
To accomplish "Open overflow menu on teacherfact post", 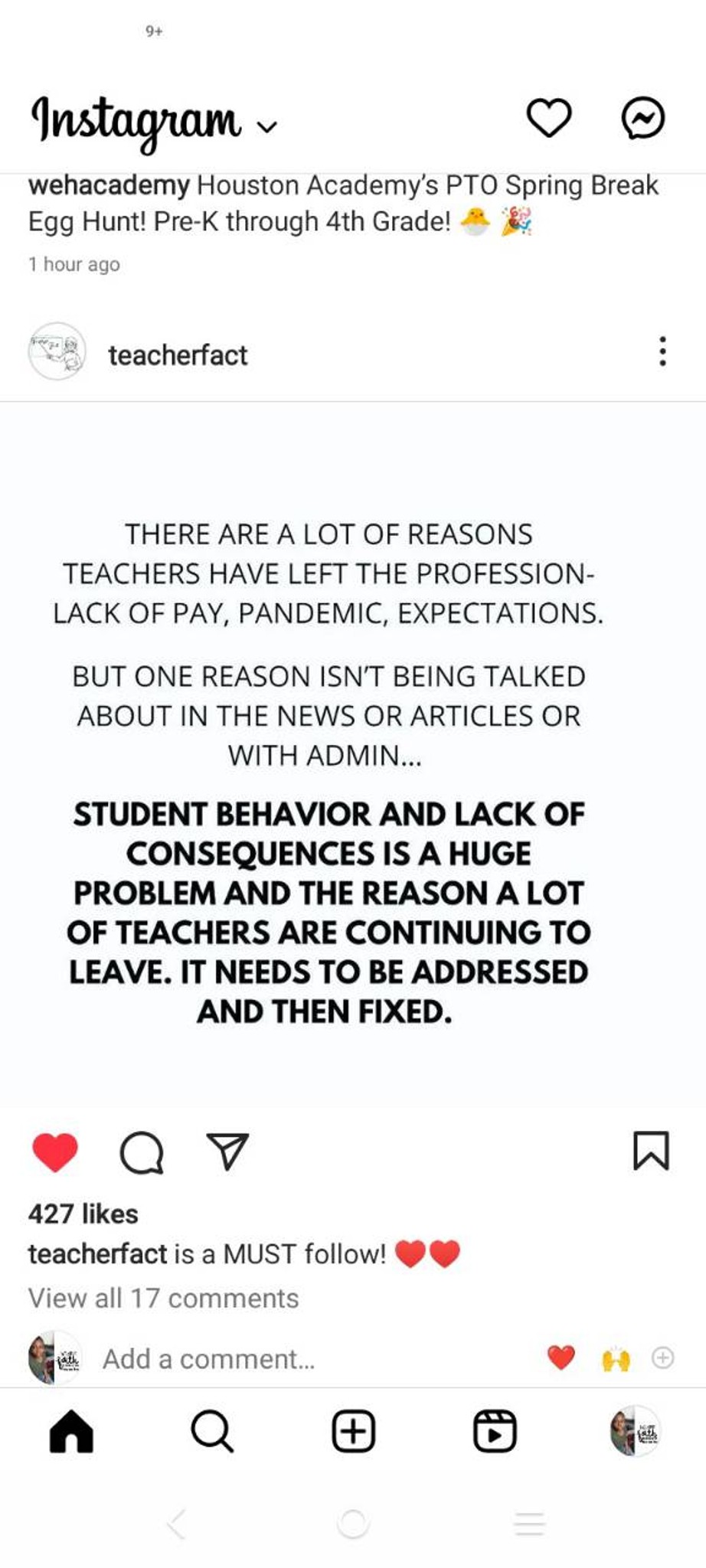I will coord(662,351).
